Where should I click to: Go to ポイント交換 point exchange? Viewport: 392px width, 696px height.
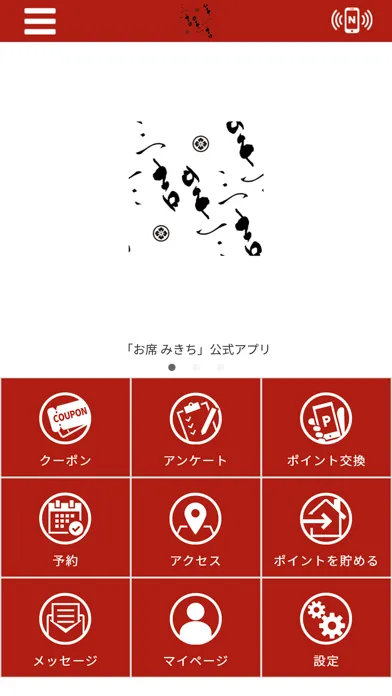click(326, 427)
